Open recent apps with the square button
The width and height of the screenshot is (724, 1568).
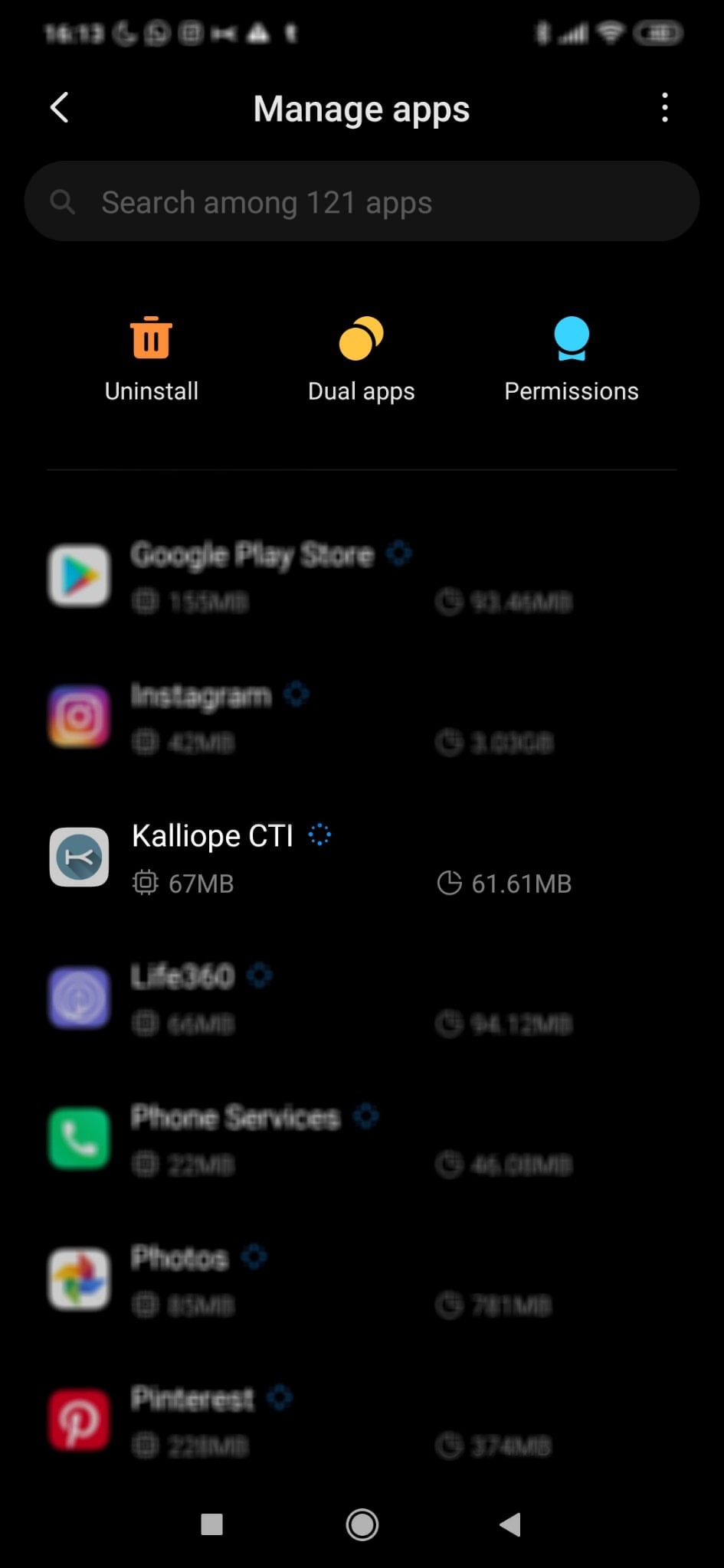coord(211,1524)
